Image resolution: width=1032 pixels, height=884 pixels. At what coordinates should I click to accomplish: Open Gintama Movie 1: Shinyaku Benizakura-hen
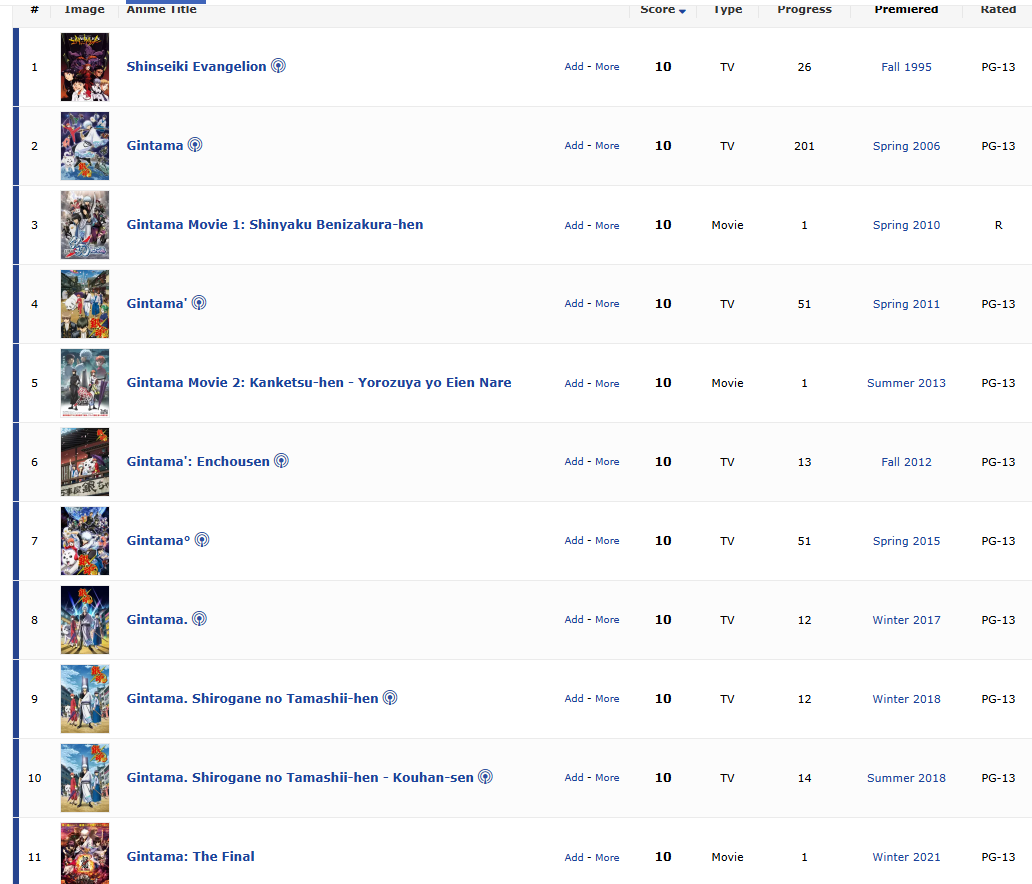pos(274,225)
